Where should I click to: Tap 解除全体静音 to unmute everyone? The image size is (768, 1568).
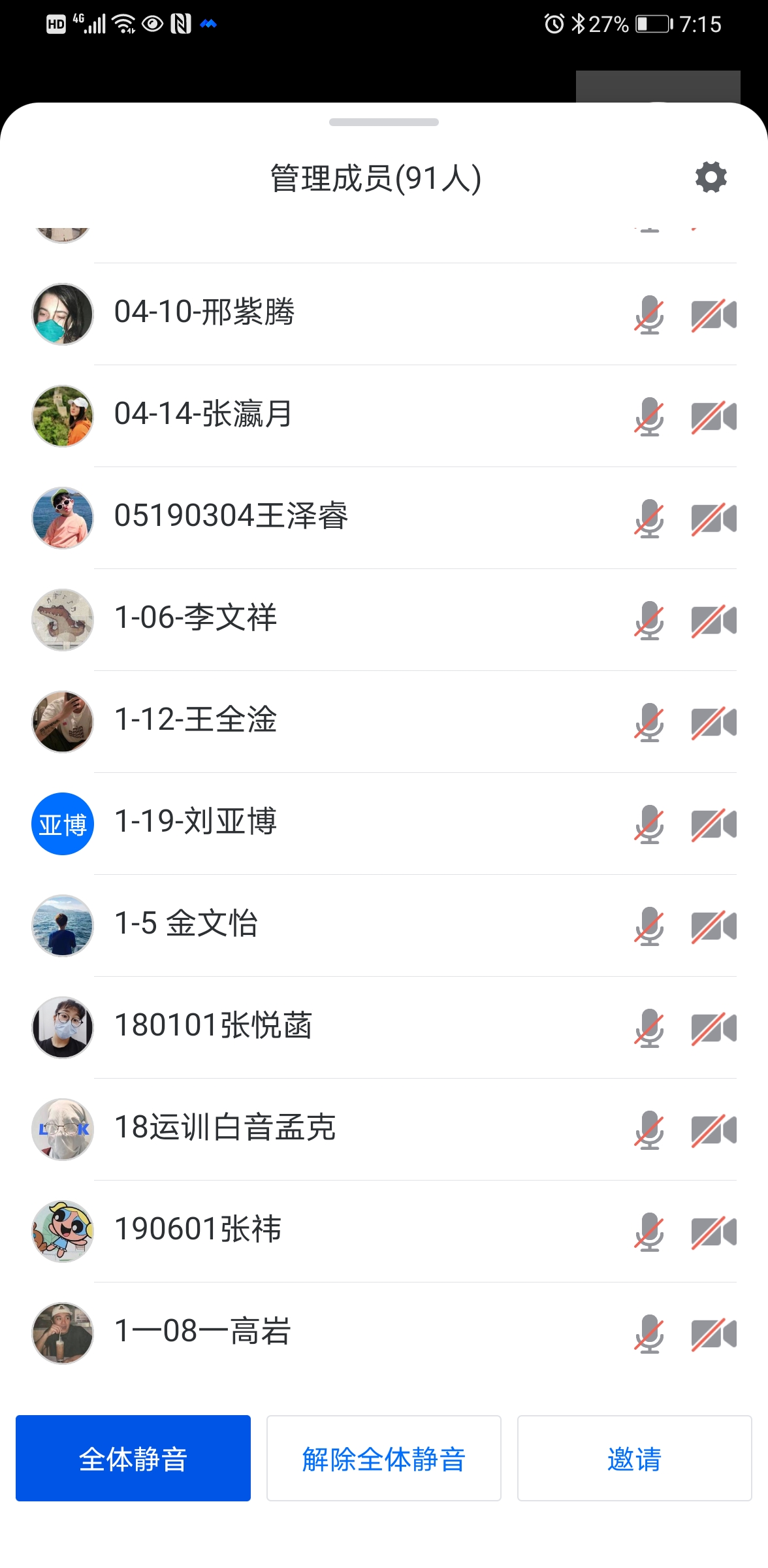tap(383, 1458)
